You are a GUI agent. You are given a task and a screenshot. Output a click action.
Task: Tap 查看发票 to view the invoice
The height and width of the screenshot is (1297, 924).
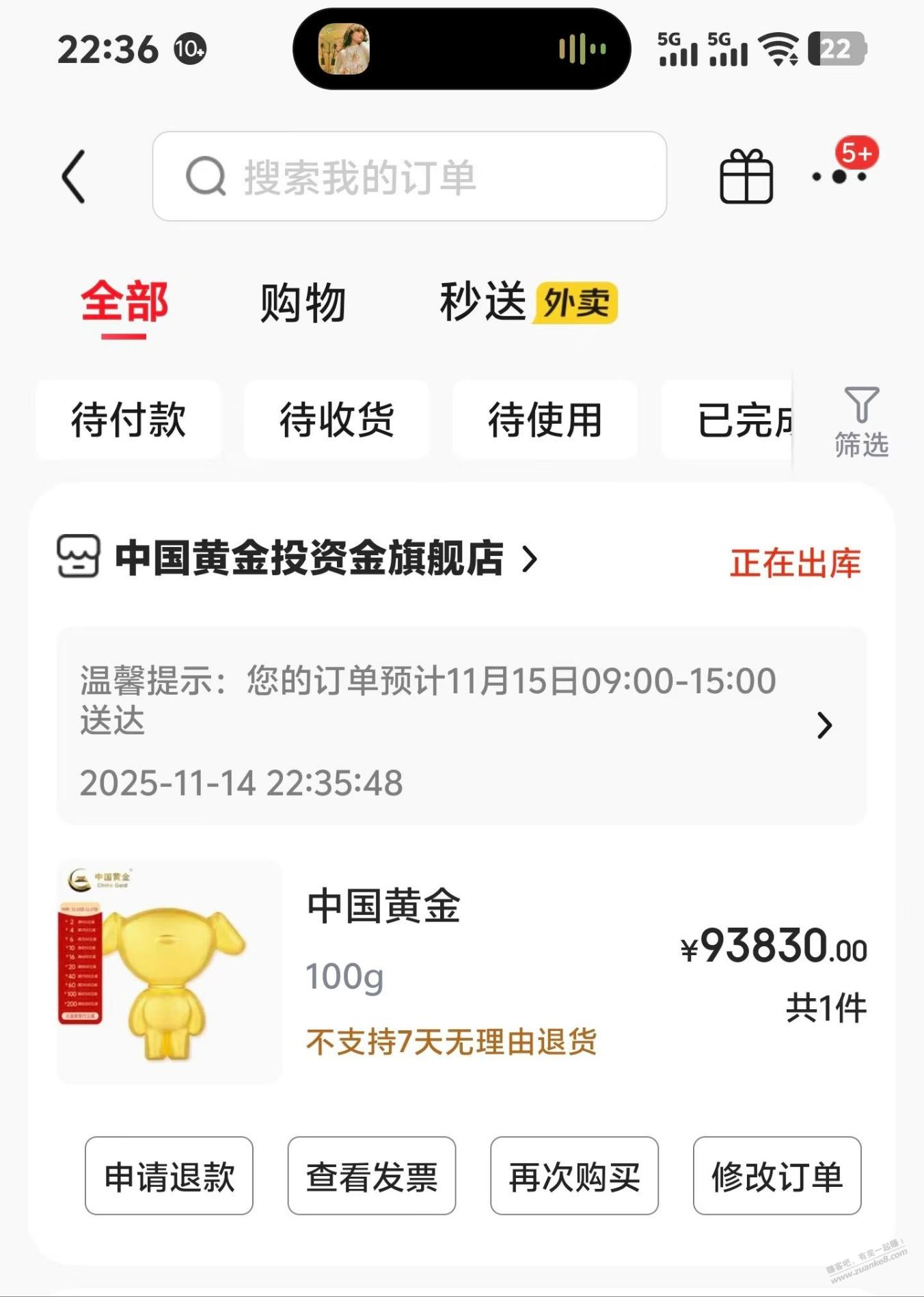pyautogui.click(x=371, y=1176)
